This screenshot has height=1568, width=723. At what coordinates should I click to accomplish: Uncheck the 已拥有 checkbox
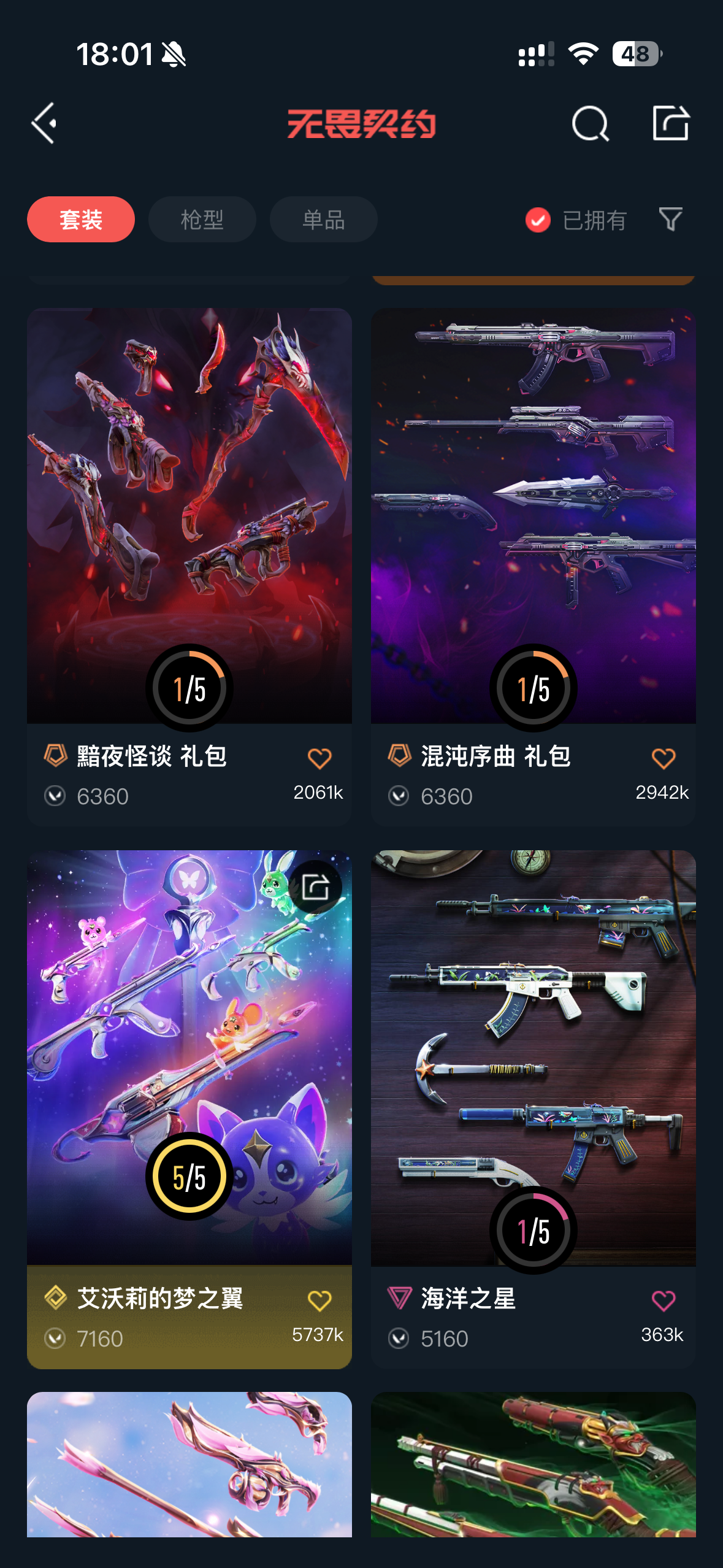coord(538,220)
